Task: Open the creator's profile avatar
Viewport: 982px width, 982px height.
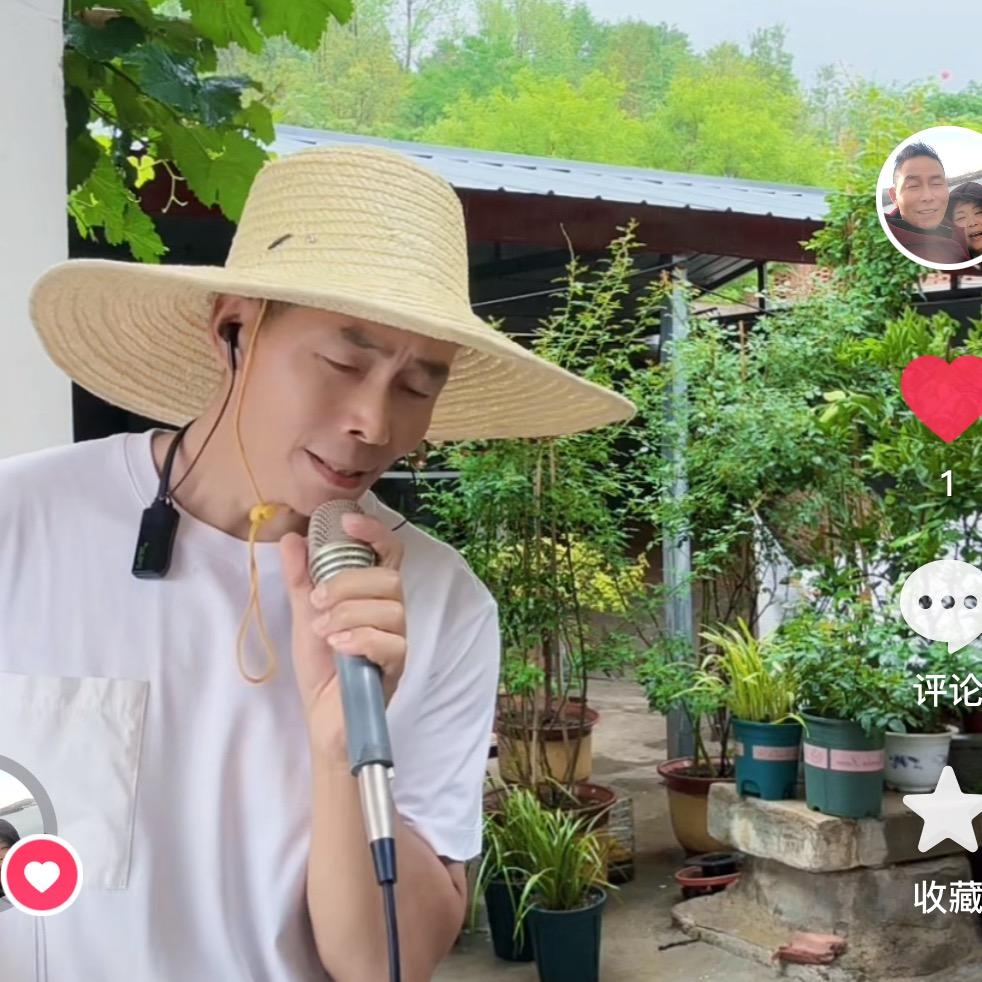Action: coord(929,198)
